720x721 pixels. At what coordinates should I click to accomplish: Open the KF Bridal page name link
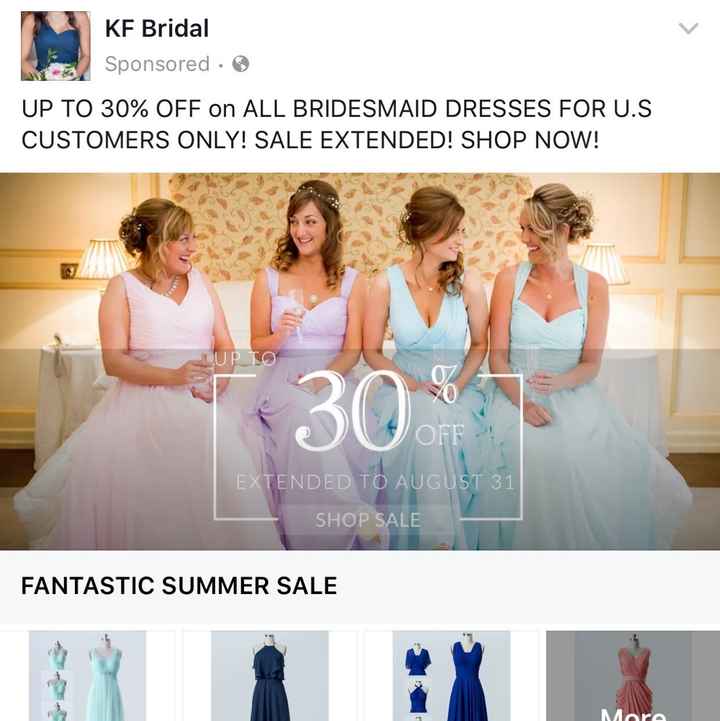tap(156, 29)
